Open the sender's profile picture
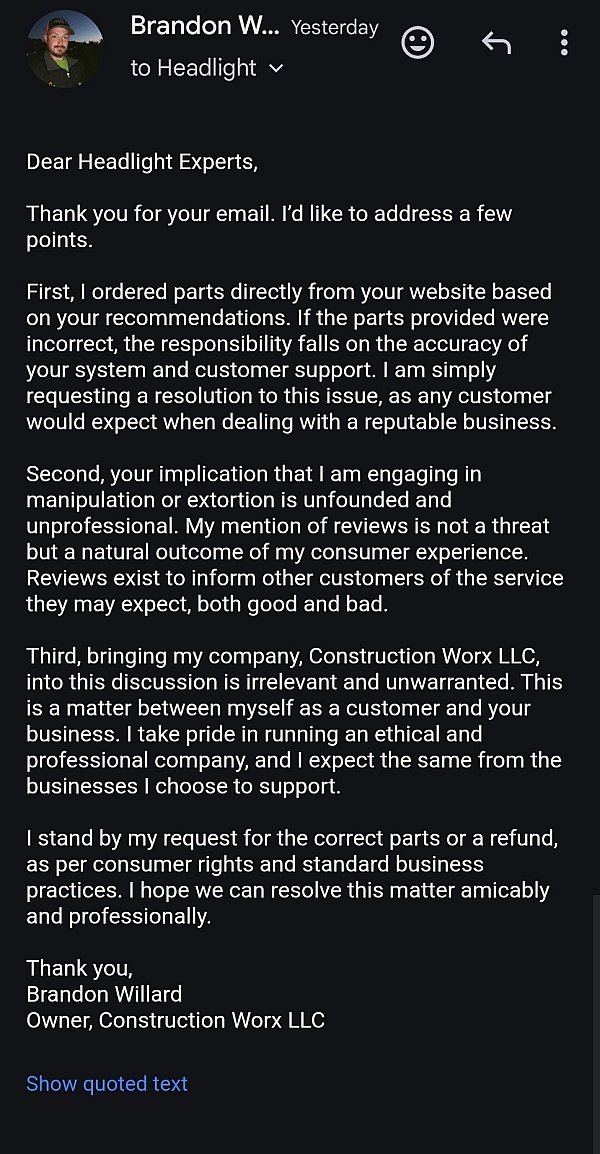Image resolution: width=600 pixels, height=1154 pixels. click(65, 49)
